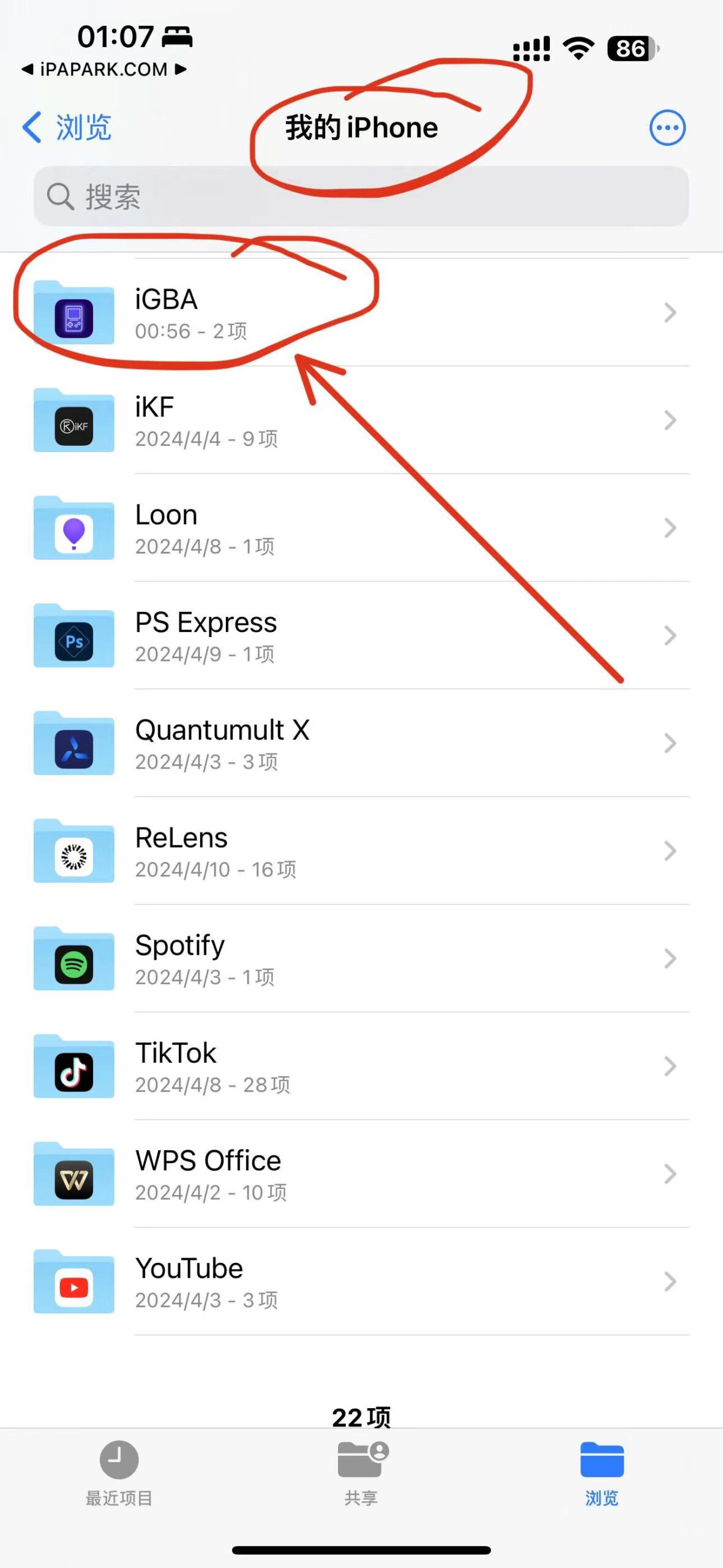Open the TikTok folder icon
Screen dimensions: 723x1568
pos(73,1067)
